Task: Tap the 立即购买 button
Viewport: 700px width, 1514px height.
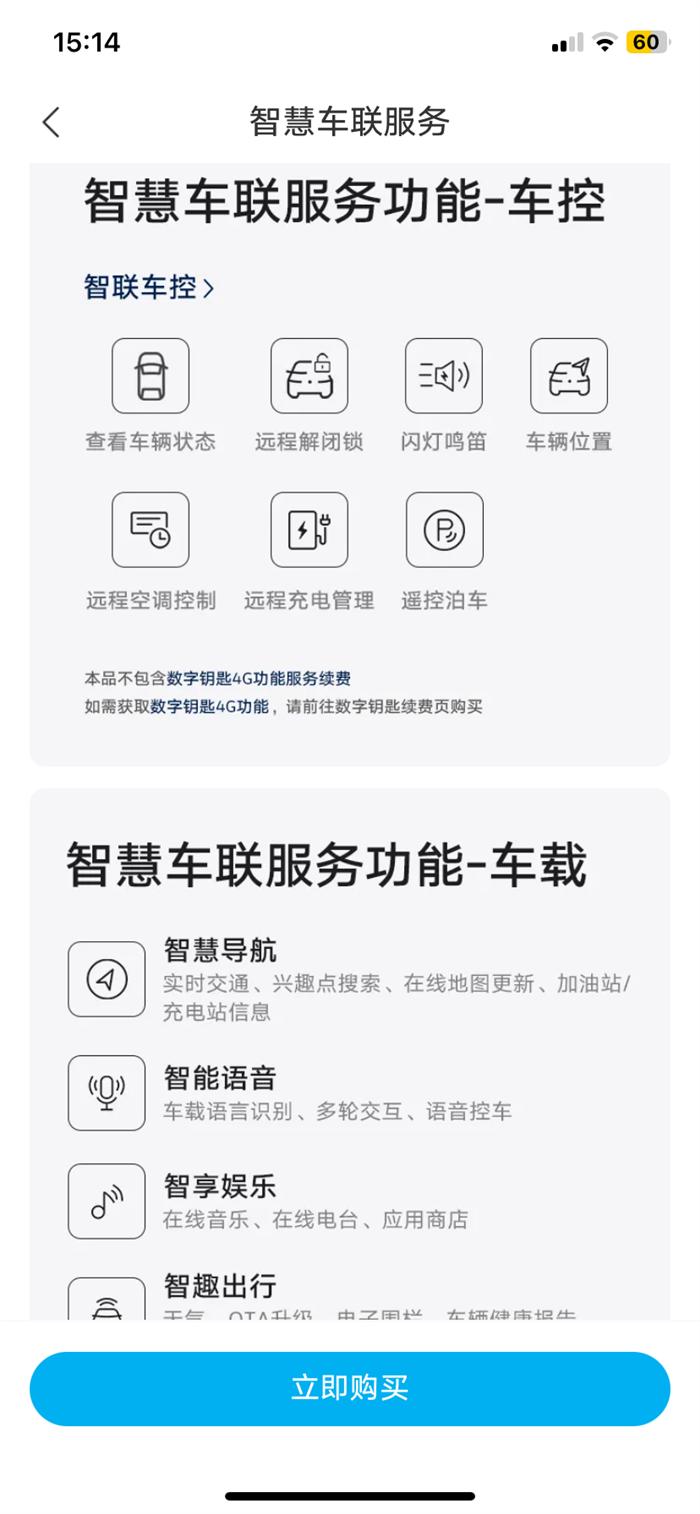Action: click(x=350, y=1388)
